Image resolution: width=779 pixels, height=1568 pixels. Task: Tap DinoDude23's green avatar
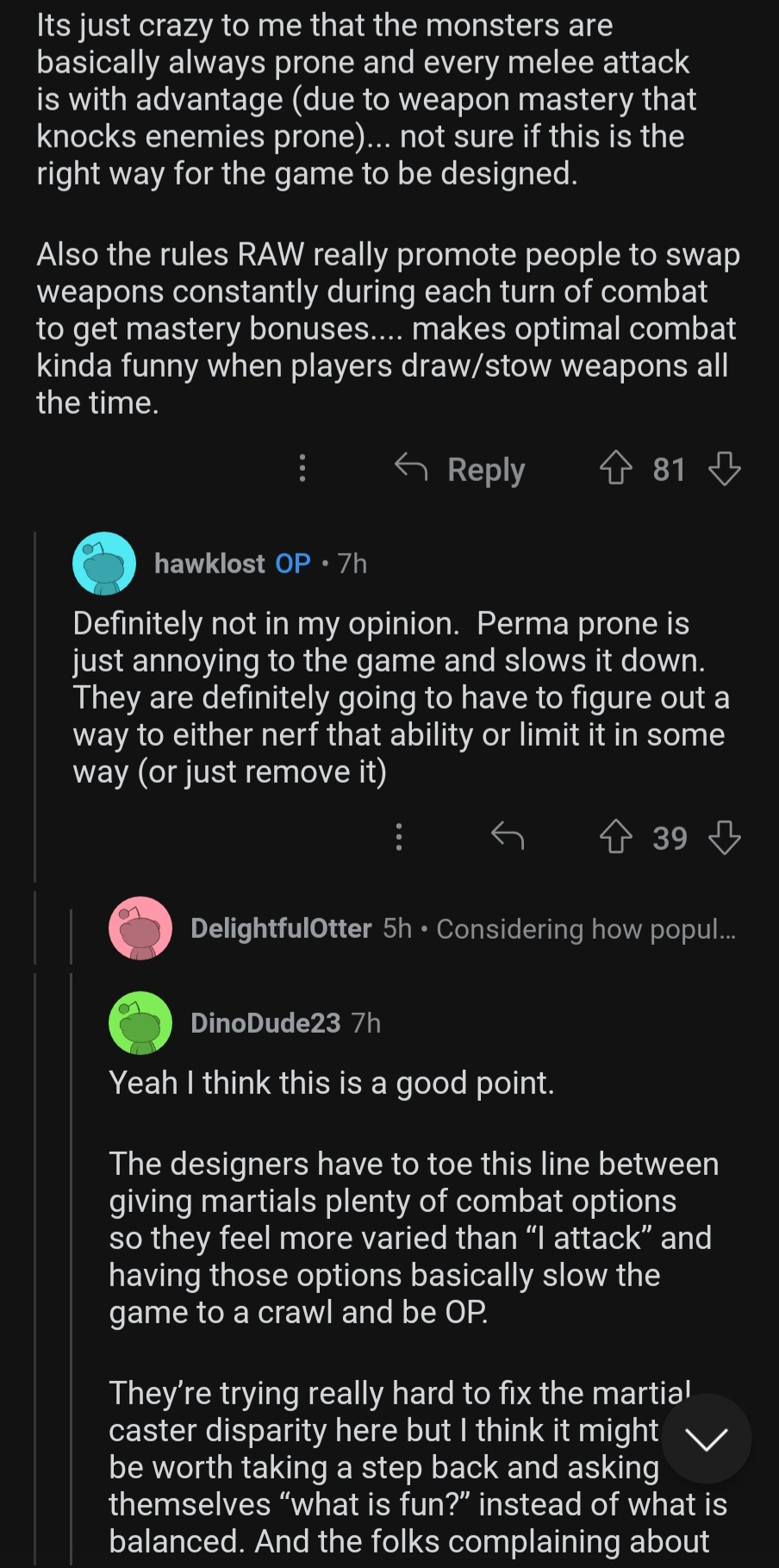(140, 1023)
